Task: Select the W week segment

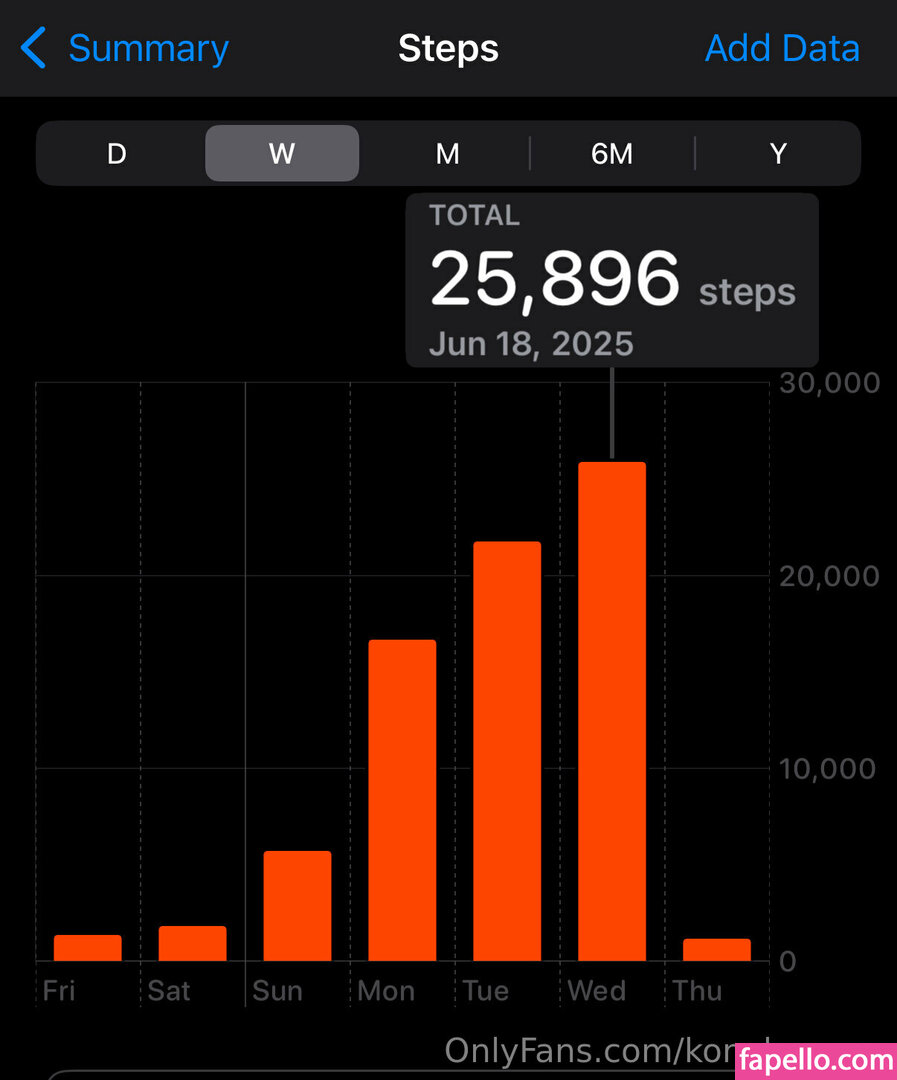Action: (x=282, y=154)
